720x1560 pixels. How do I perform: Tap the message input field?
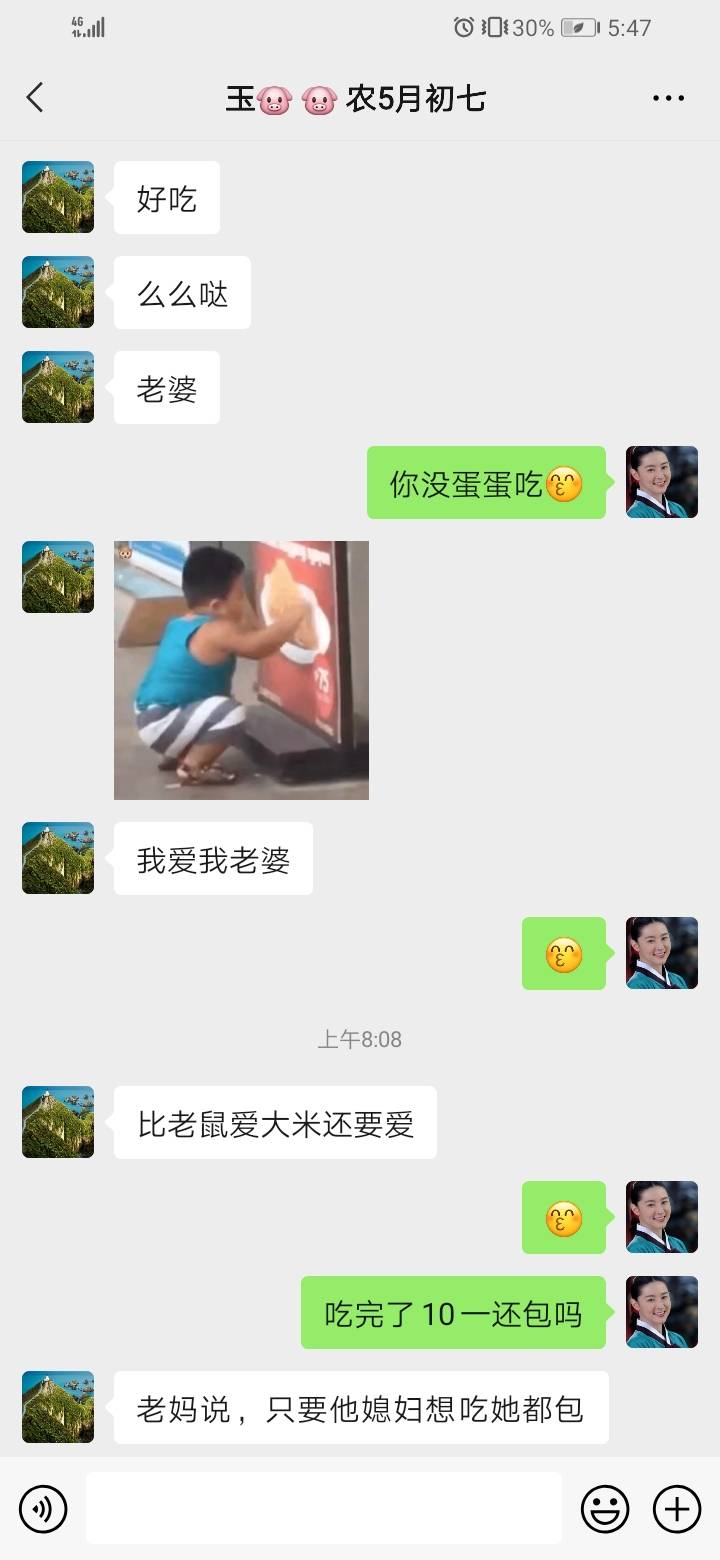[x=322, y=1508]
